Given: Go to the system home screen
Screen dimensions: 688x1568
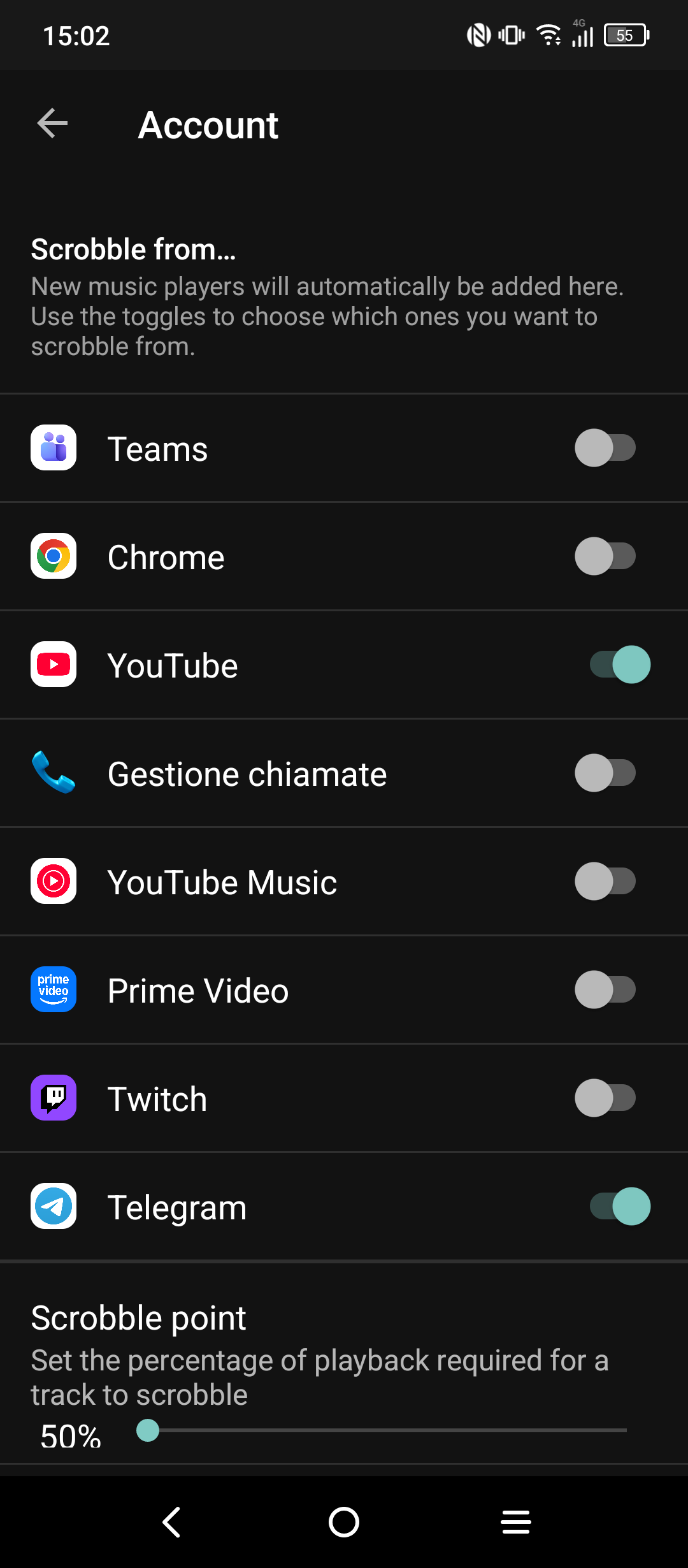Looking at the screenshot, I should (344, 1522).
